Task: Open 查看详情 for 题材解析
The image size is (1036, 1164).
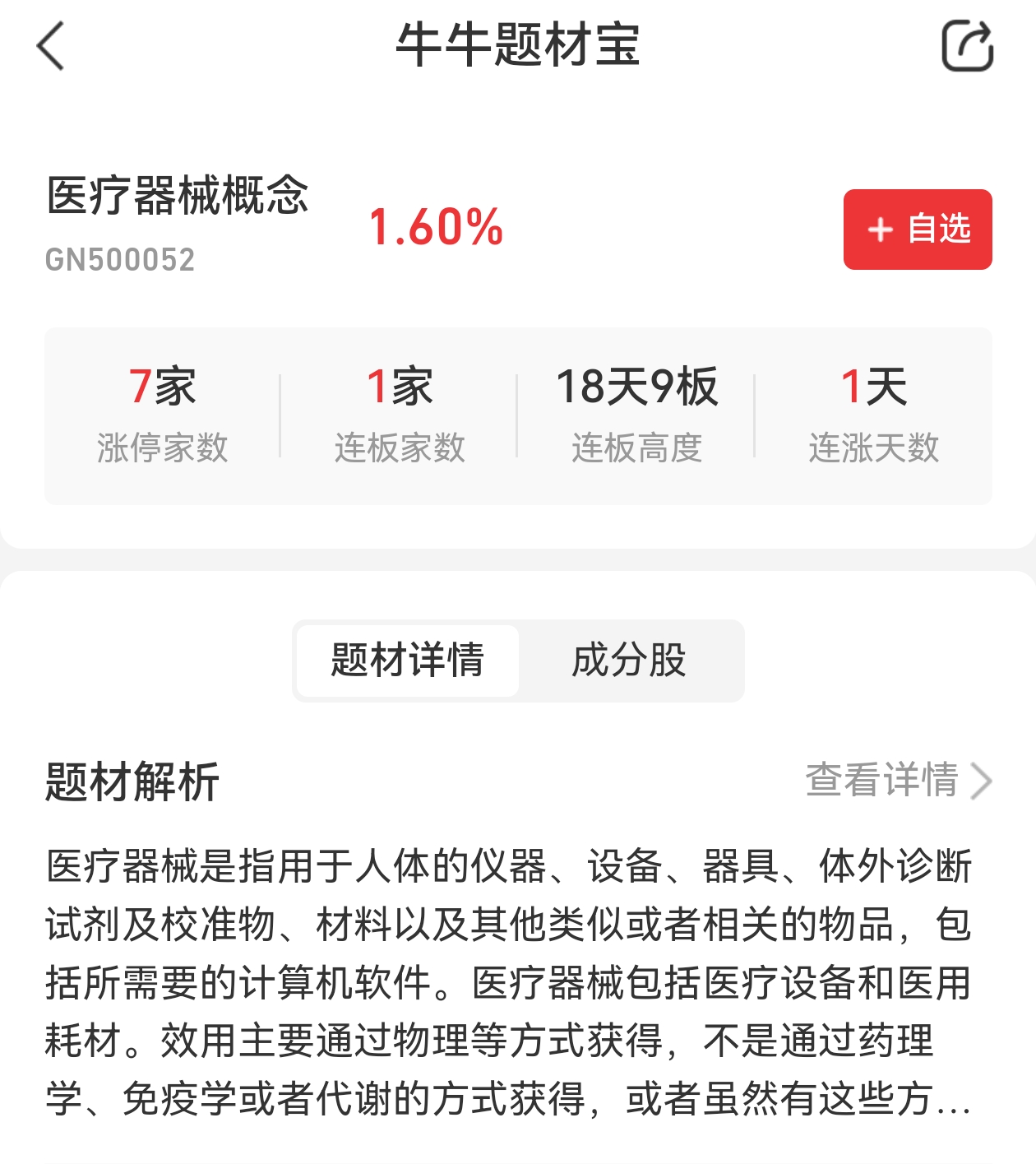Action: 898,780
